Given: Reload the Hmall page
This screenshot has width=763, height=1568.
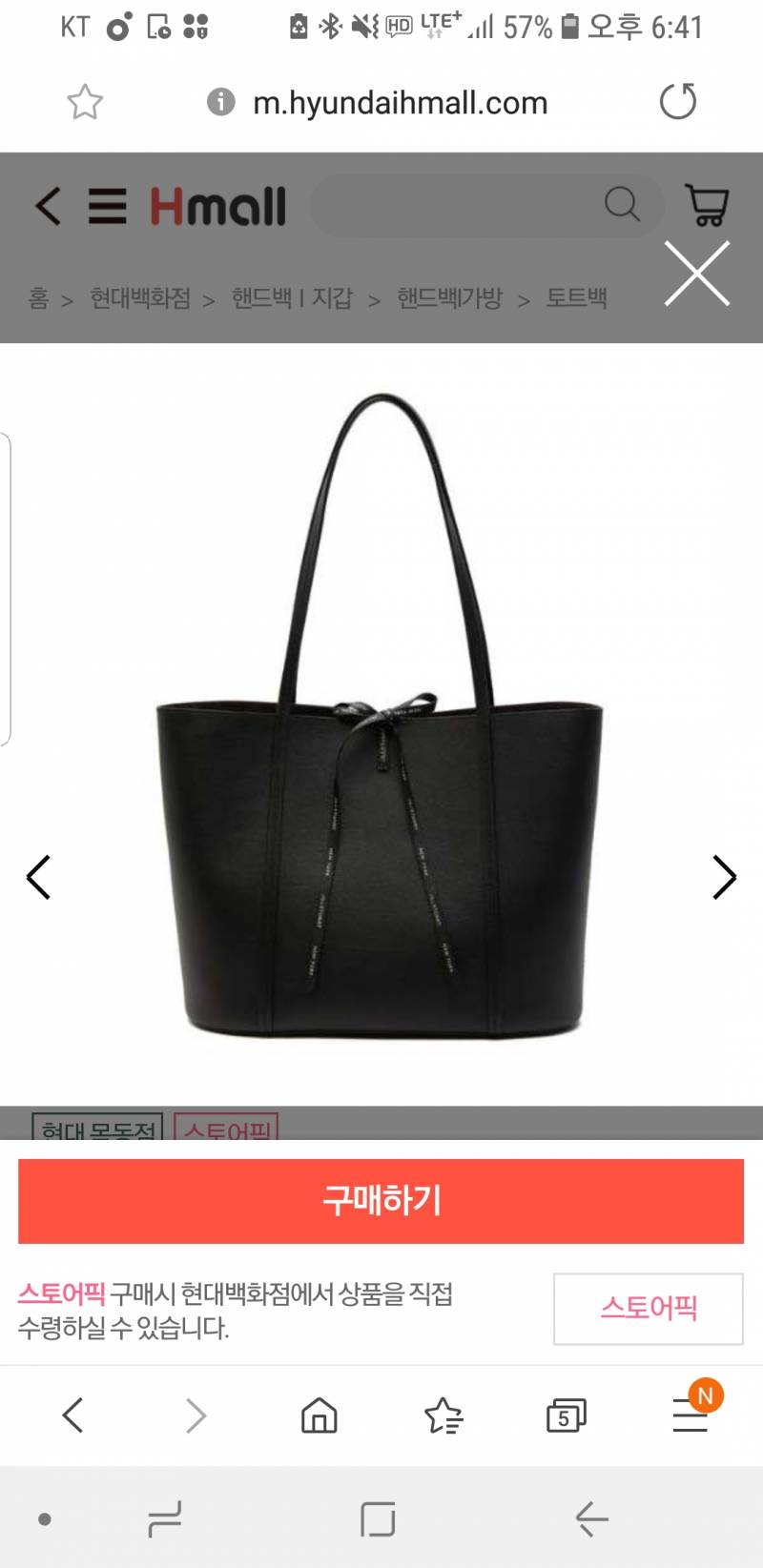Looking at the screenshot, I should coord(678,102).
